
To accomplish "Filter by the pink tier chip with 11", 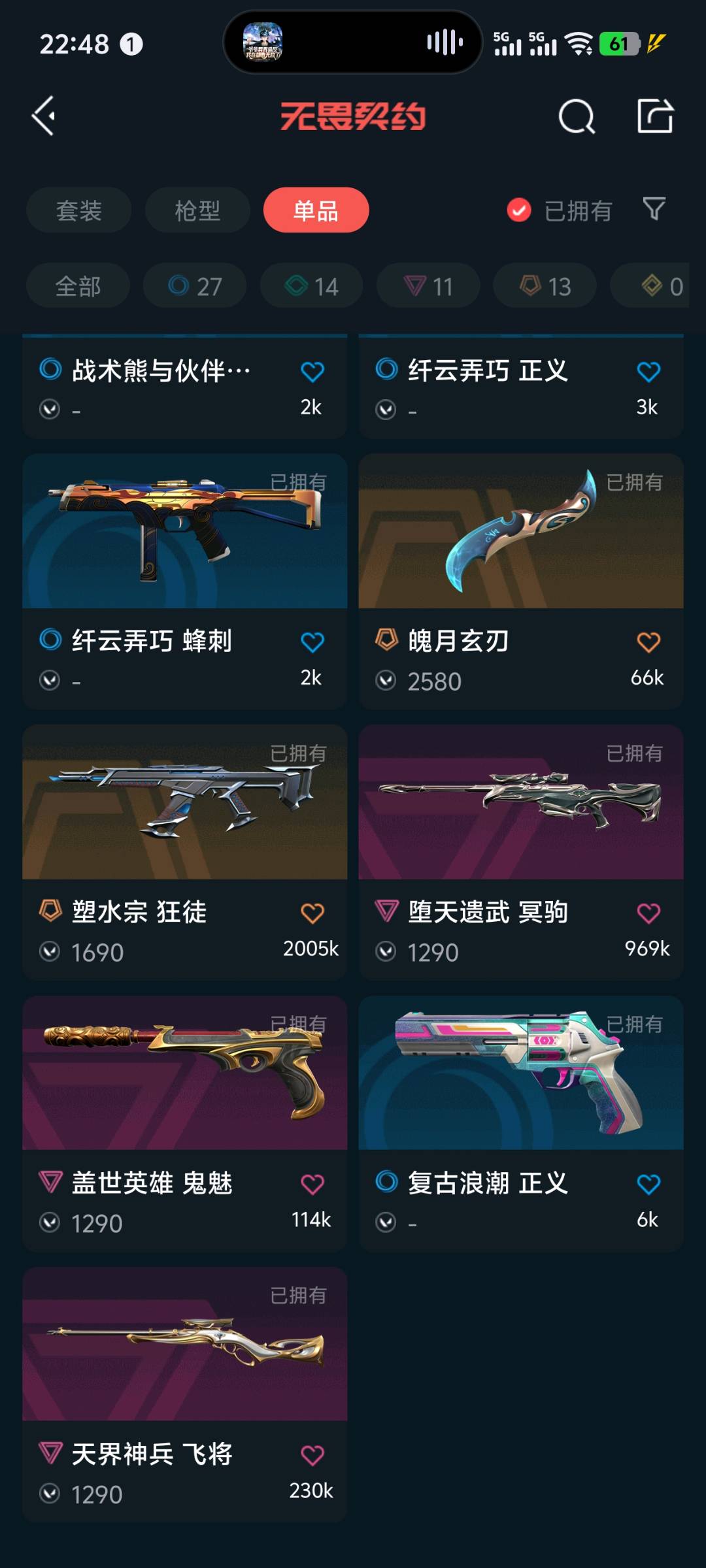I will 428,286.
